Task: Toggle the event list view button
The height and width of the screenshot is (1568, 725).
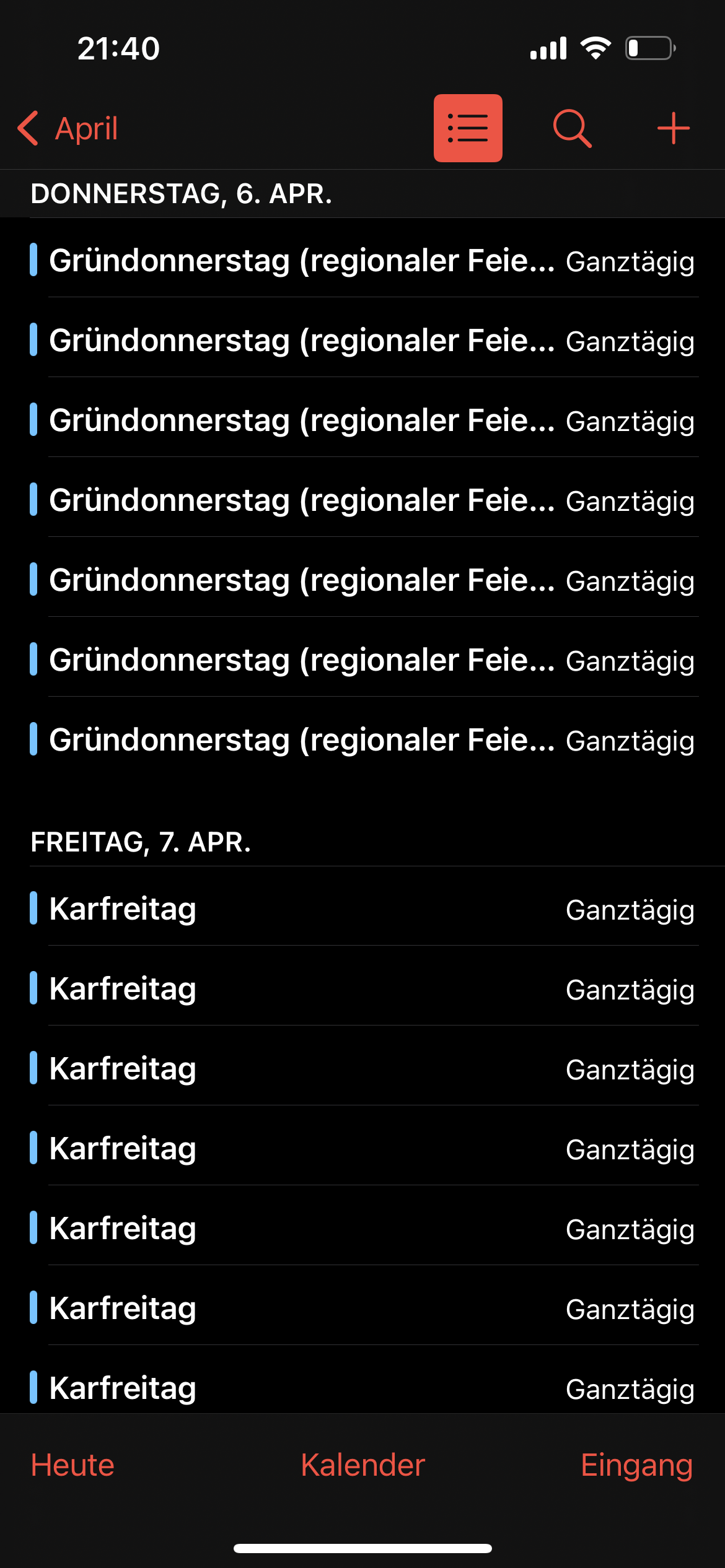Action: coord(468,128)
